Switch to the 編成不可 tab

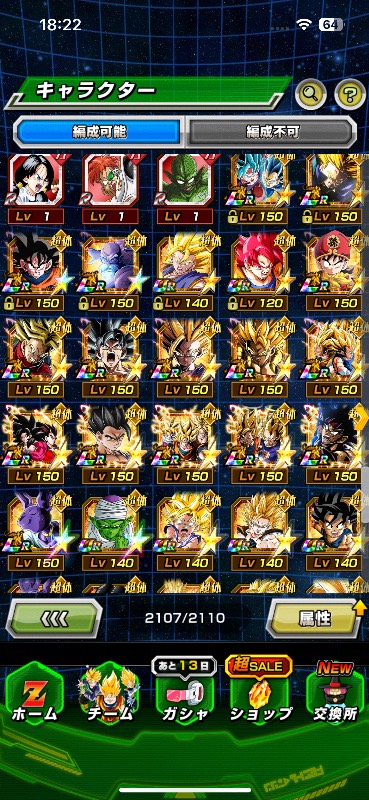271,132
